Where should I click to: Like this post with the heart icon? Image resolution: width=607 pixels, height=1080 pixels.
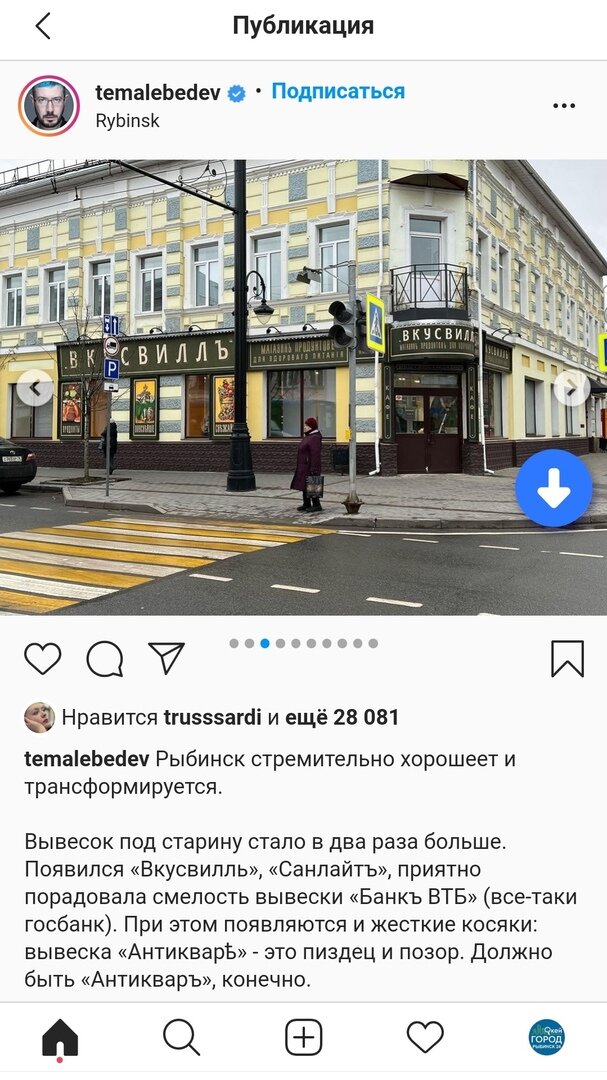pyautogui.click(x=43, y=658)
